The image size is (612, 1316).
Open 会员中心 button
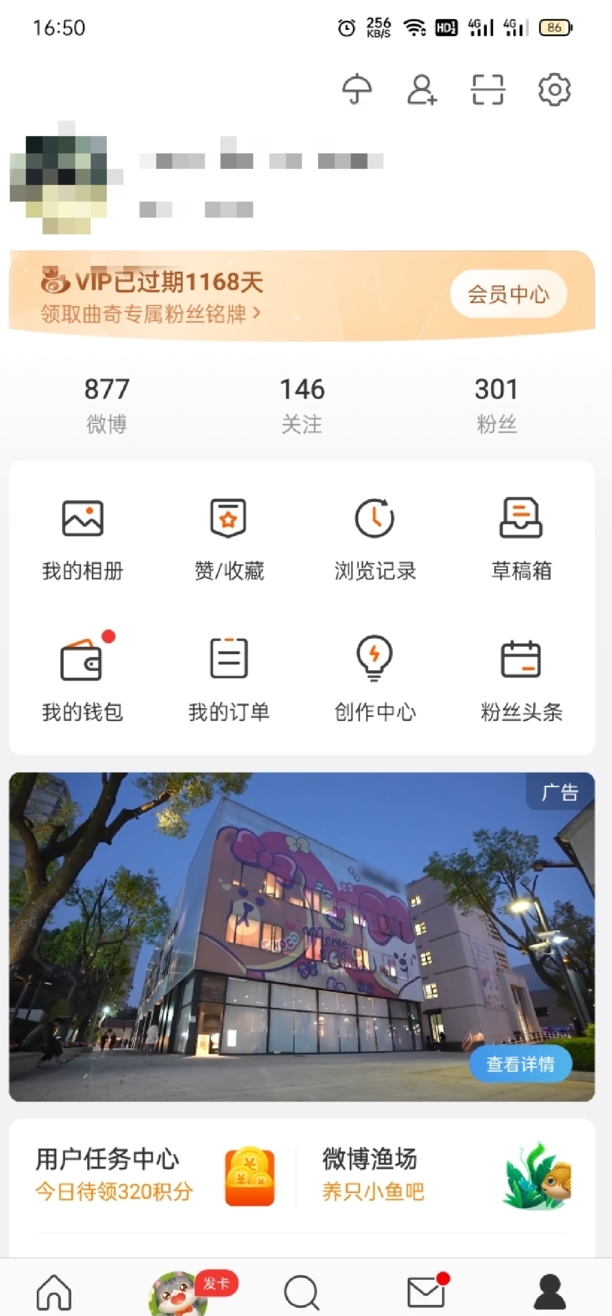tap(508, 294)
